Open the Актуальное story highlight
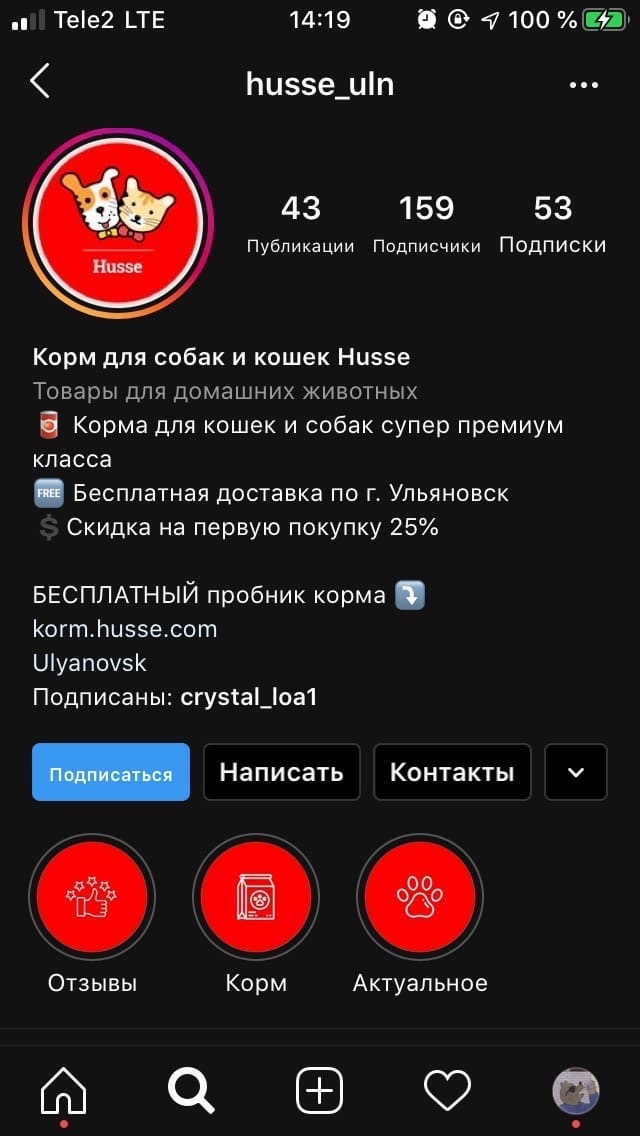 tap(420, 897)
